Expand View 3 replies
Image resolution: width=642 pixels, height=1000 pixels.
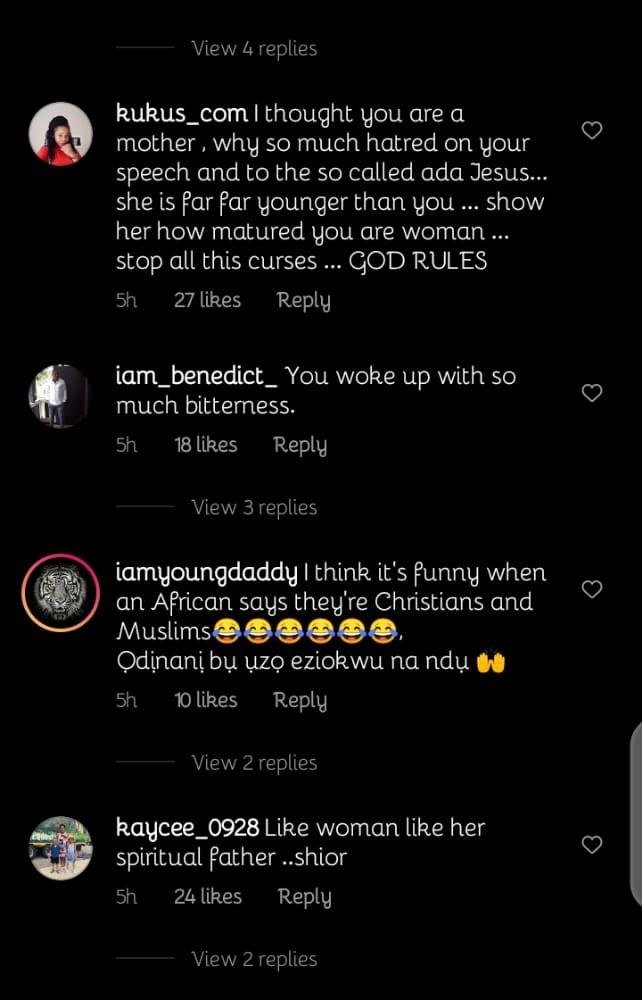[254, 507]
